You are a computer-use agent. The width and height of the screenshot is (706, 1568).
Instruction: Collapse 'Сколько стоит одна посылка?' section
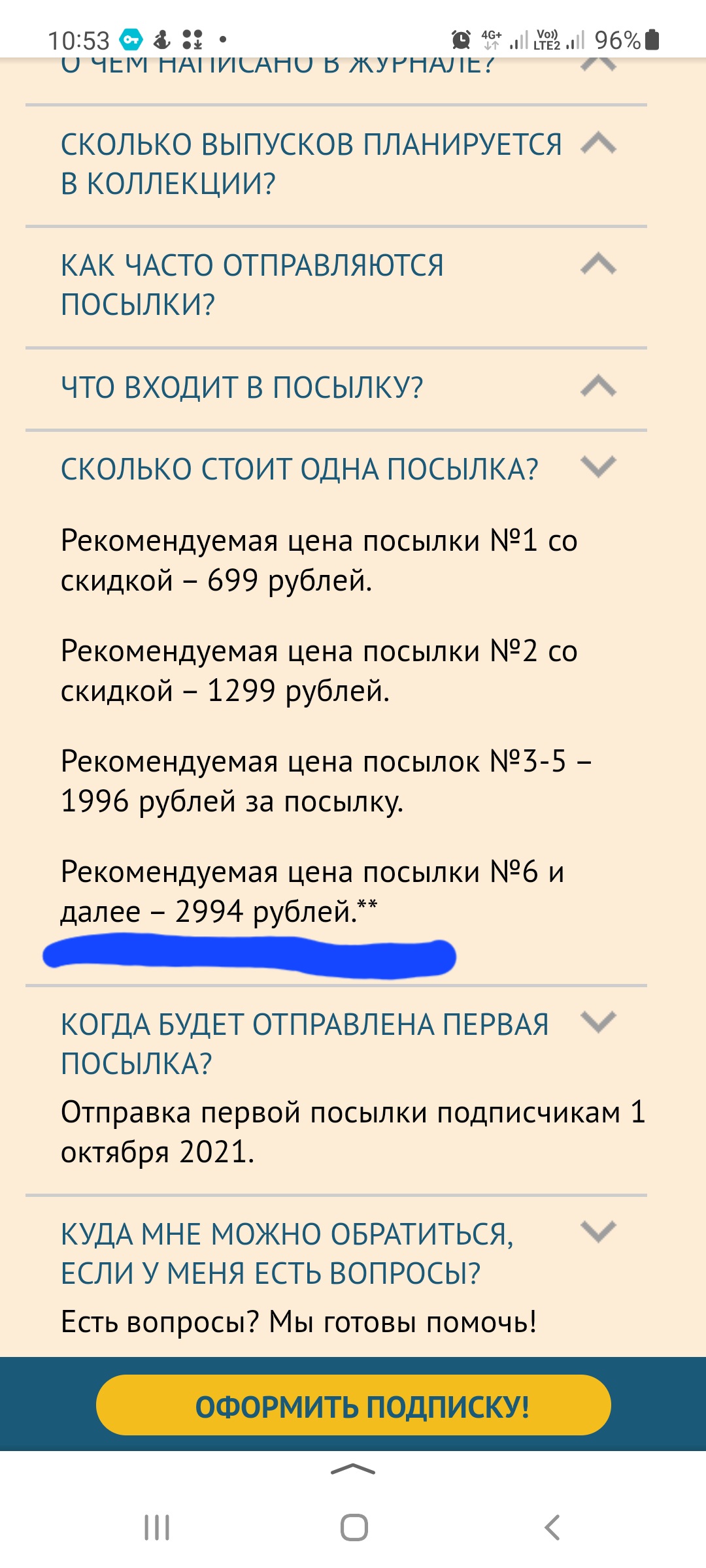coord(597,467)
